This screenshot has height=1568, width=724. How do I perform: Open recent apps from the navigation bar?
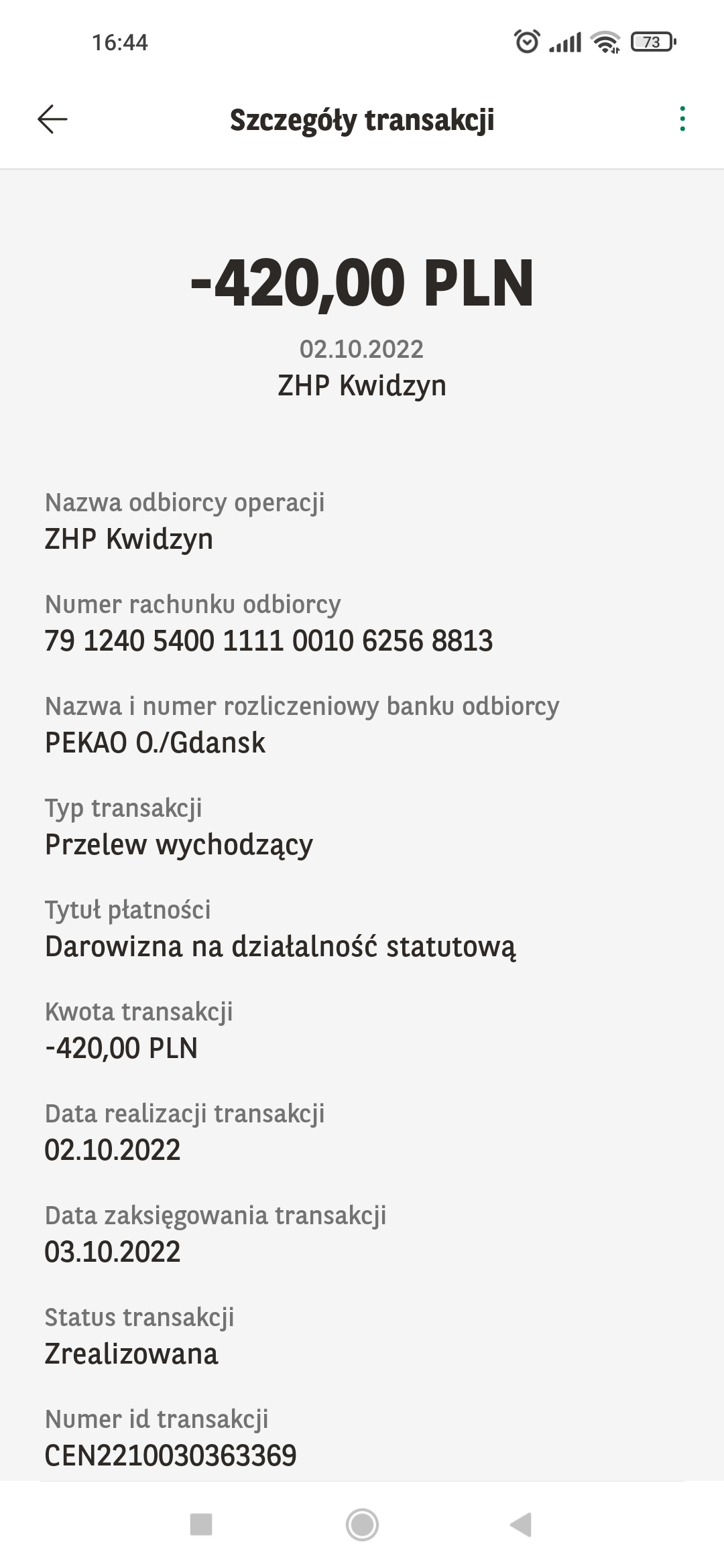tap(201, 1524)
